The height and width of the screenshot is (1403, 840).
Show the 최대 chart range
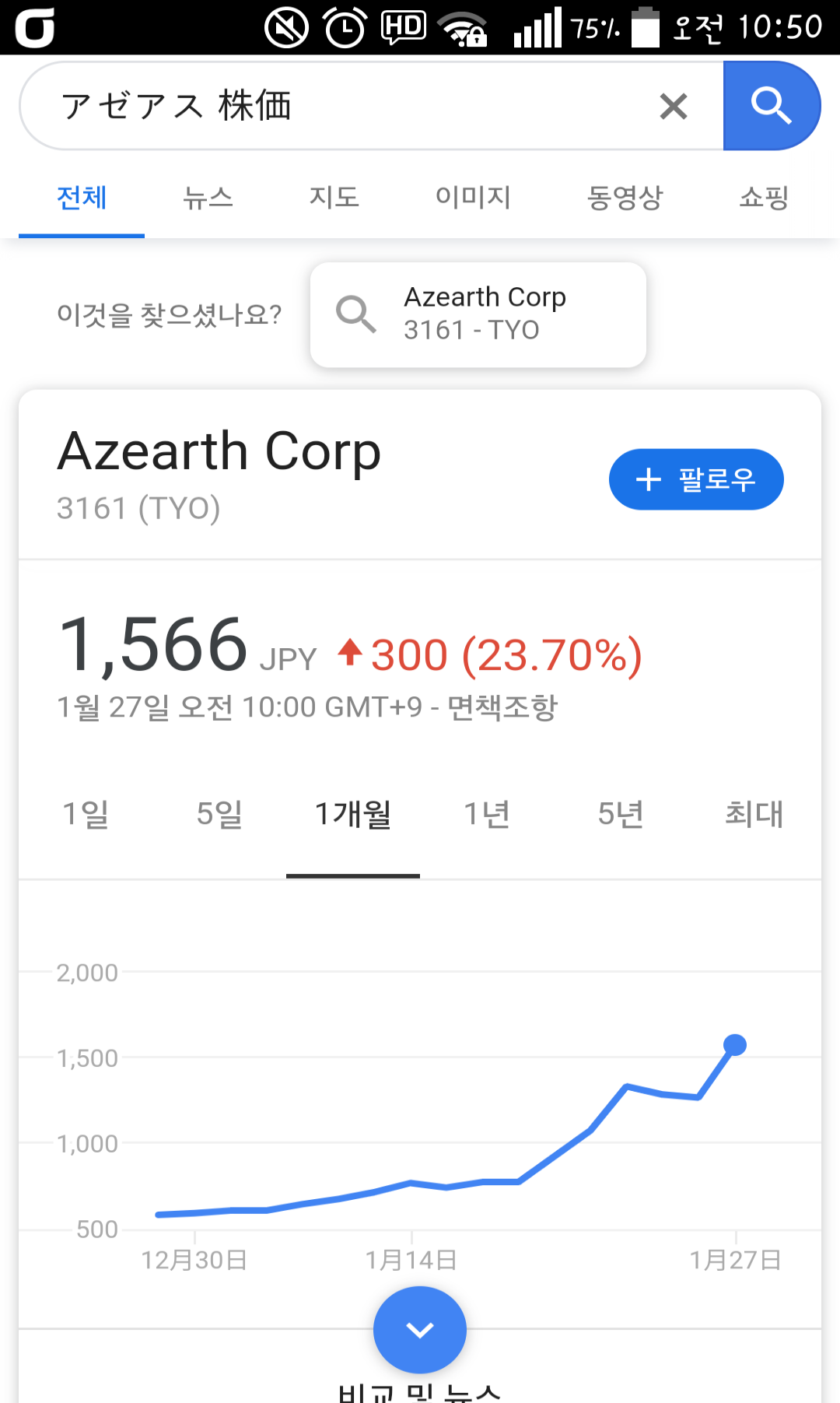[x=754, y=815]
